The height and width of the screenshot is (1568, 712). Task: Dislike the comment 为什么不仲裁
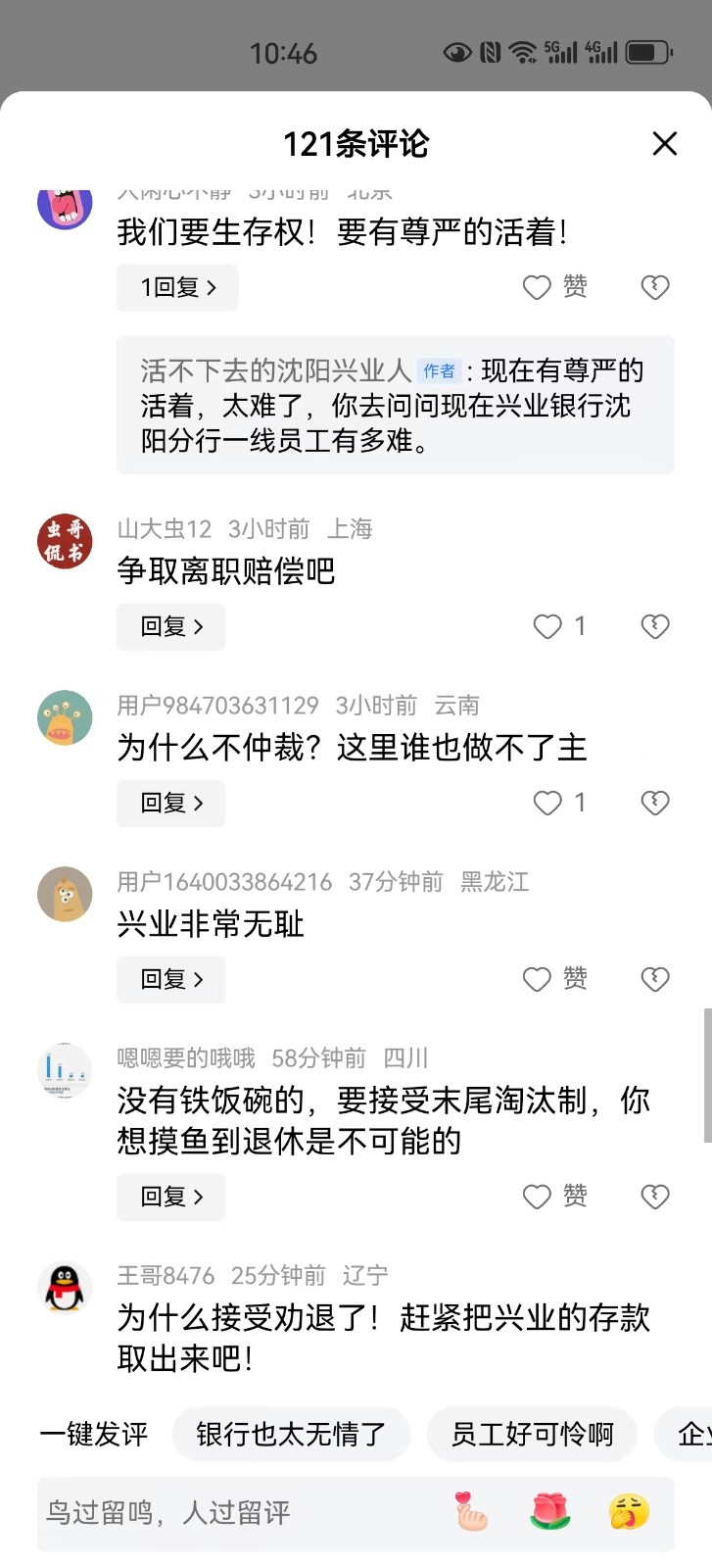[654, 803]
